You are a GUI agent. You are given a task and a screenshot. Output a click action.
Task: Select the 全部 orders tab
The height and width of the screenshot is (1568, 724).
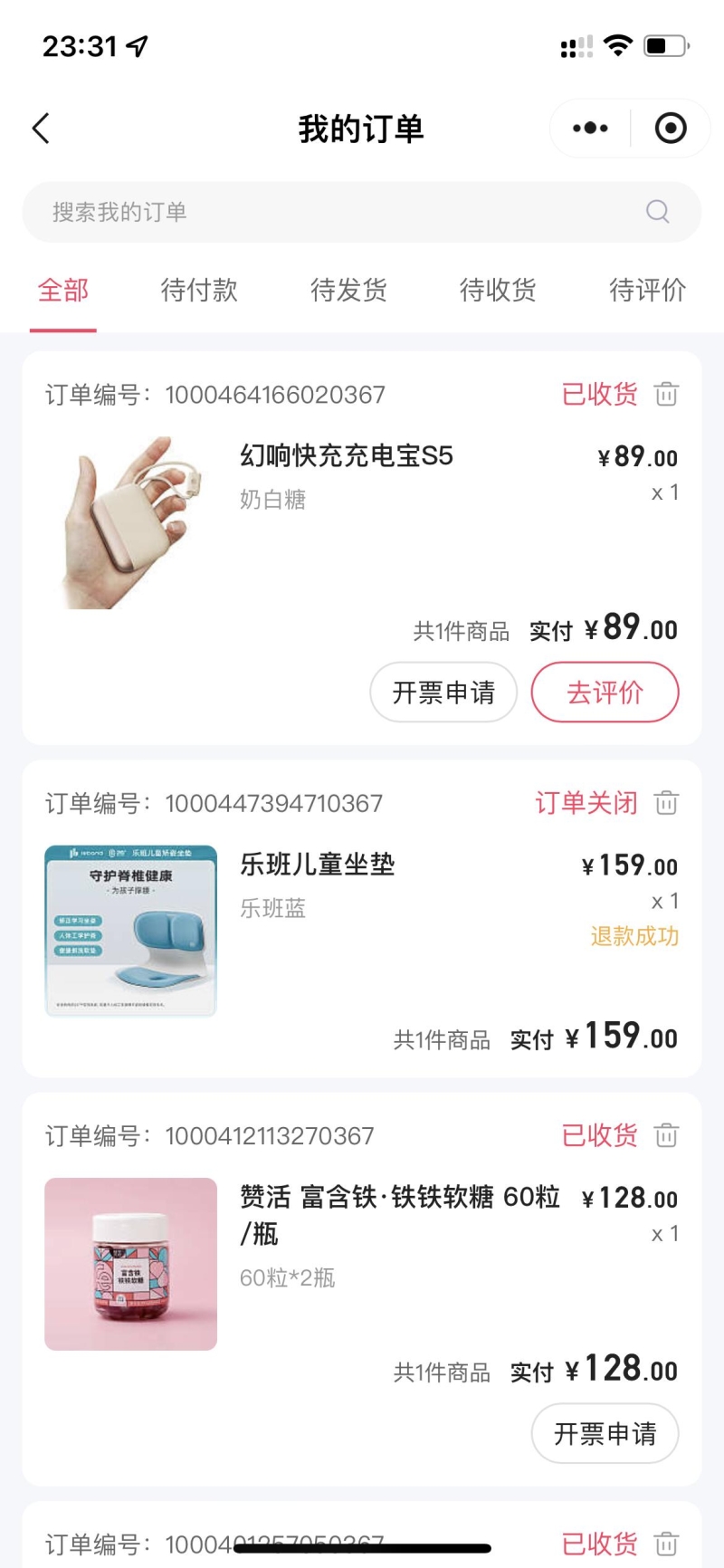[63, 290]
